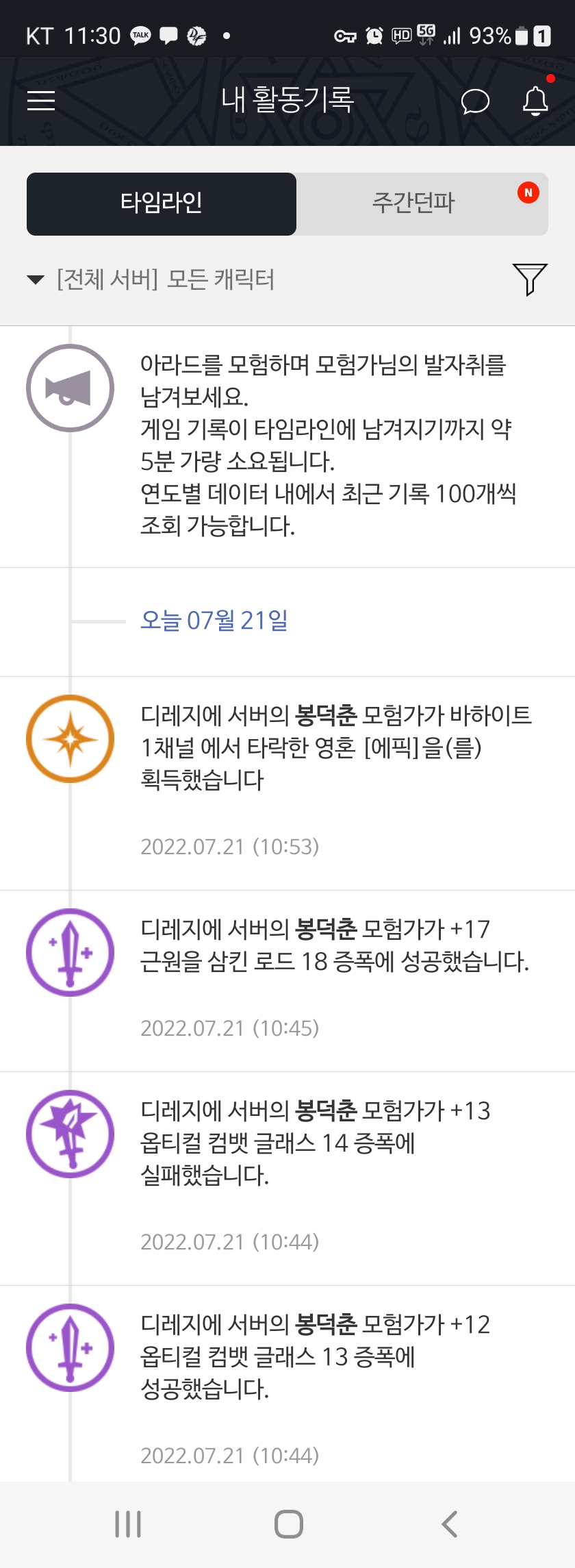Go back with the system back button
The height and width of the screenshot is (1568, 575).
pyautogui.click(x=450, y=1524)
